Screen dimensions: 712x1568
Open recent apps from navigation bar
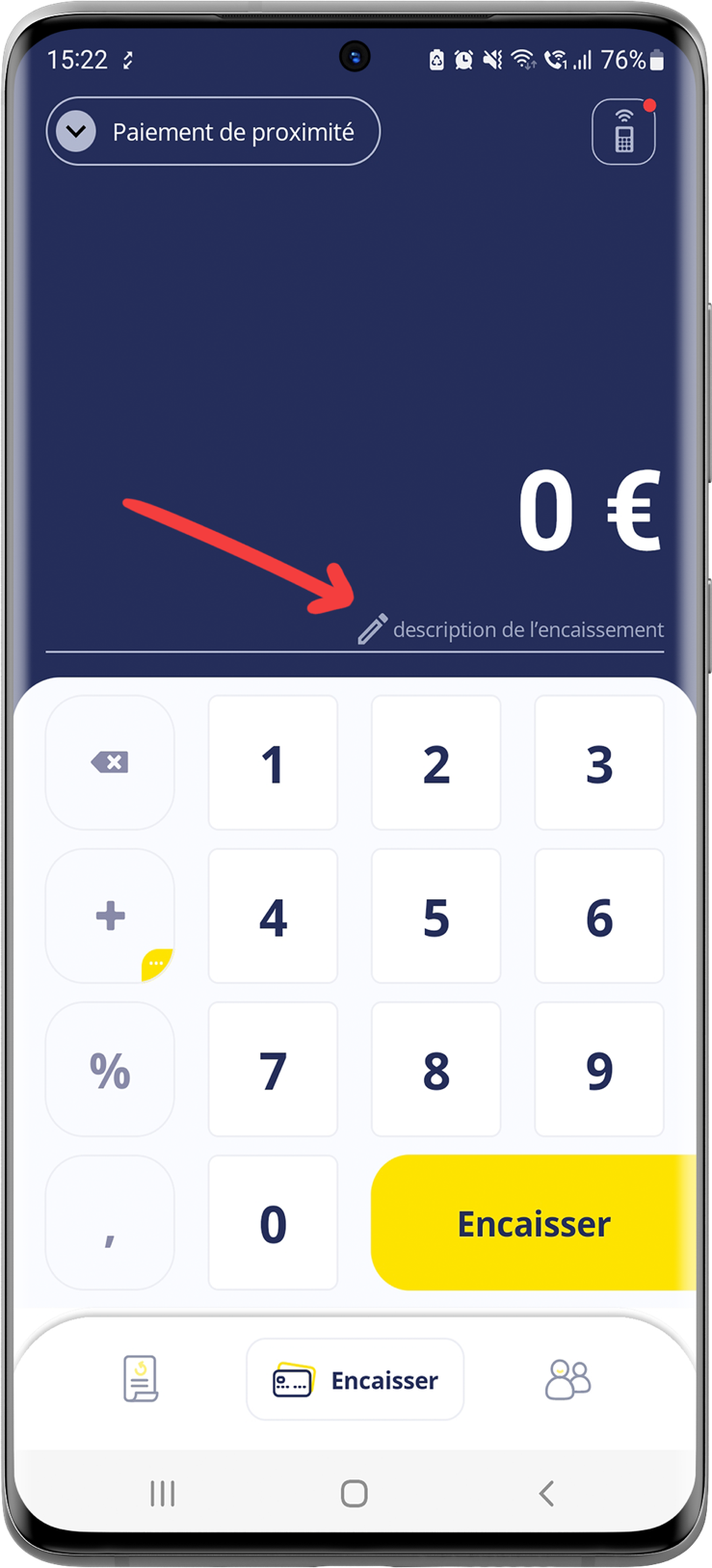pyautogui.click(x=162, y=1493)
